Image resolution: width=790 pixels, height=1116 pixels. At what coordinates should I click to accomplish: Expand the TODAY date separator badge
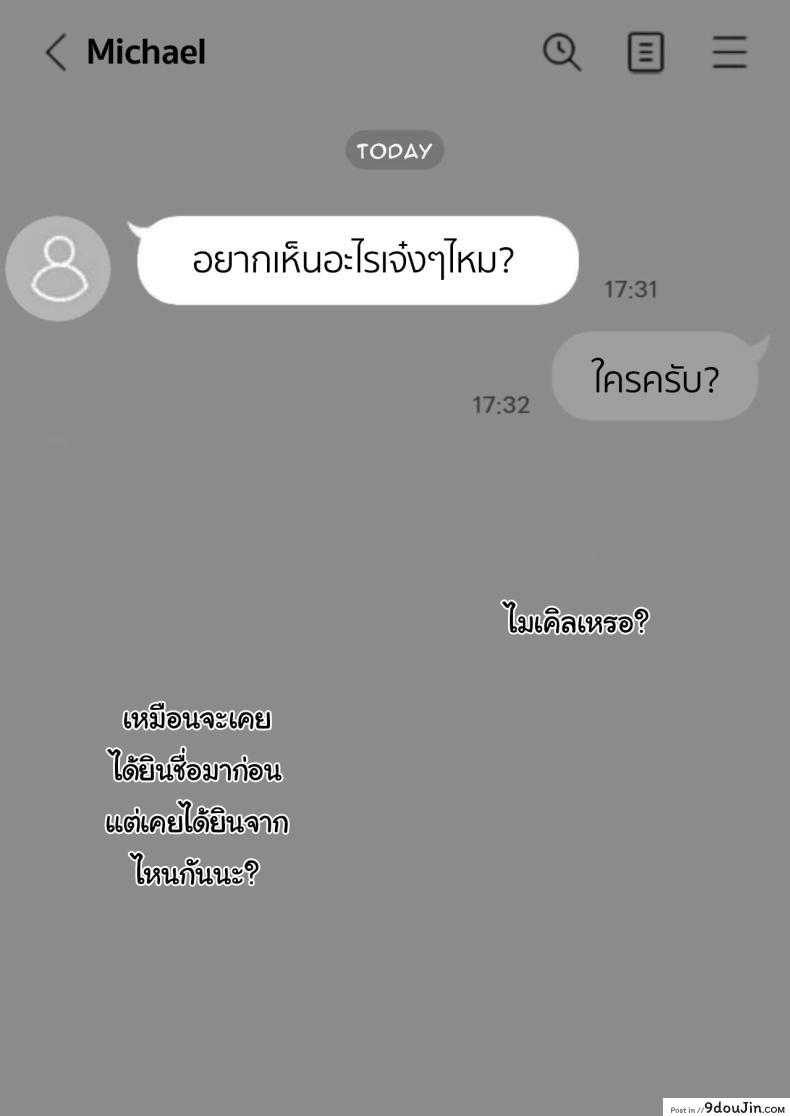(394, 150)
